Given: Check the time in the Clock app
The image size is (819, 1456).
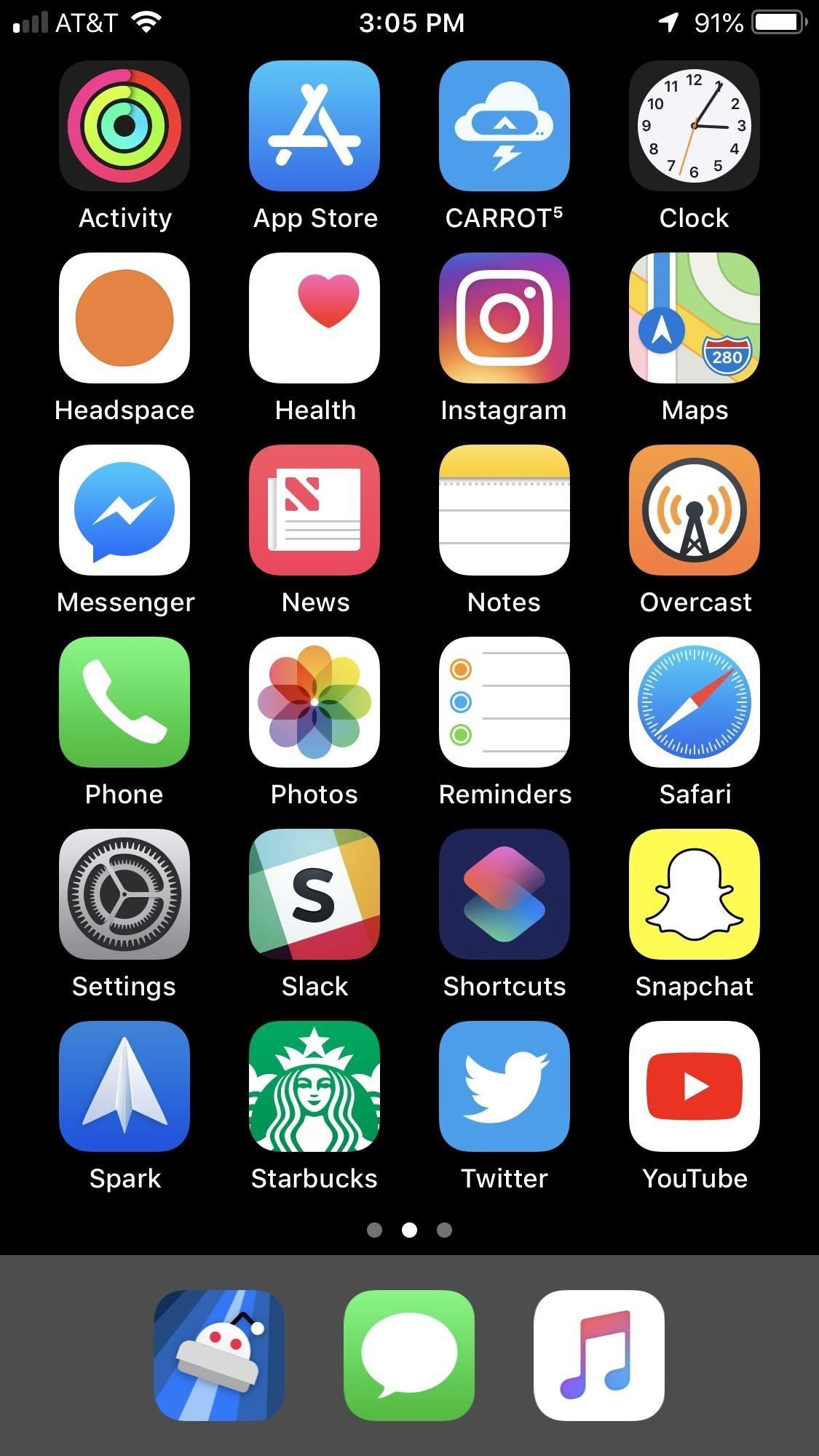Looking at the screenshot, I should pos(694,125).
